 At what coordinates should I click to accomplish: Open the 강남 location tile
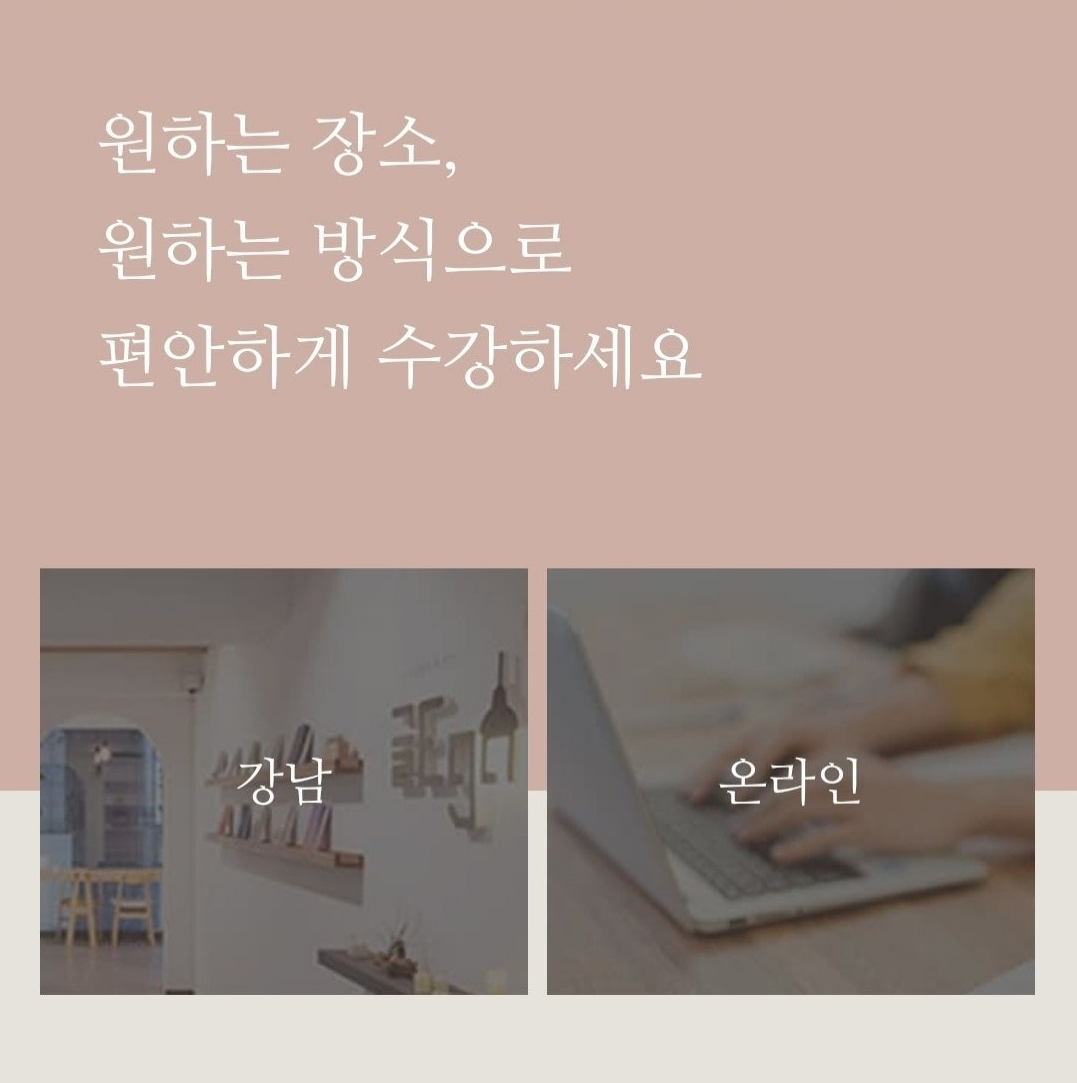(284, 781)
